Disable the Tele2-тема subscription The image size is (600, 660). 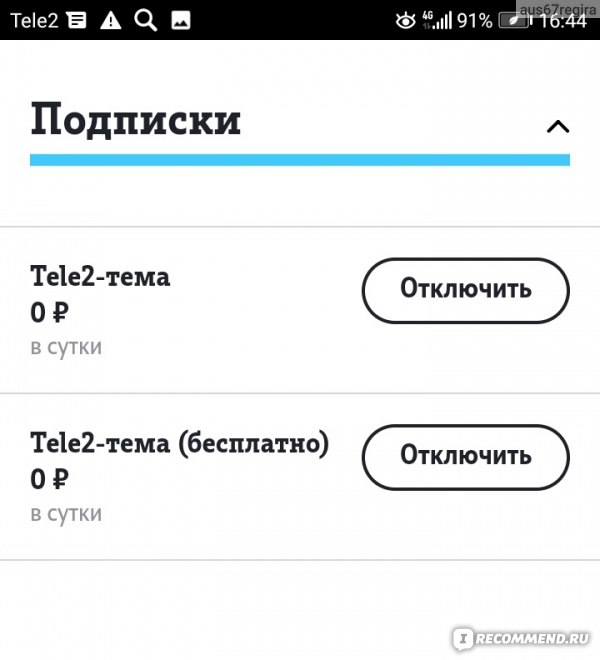(465, 290)
